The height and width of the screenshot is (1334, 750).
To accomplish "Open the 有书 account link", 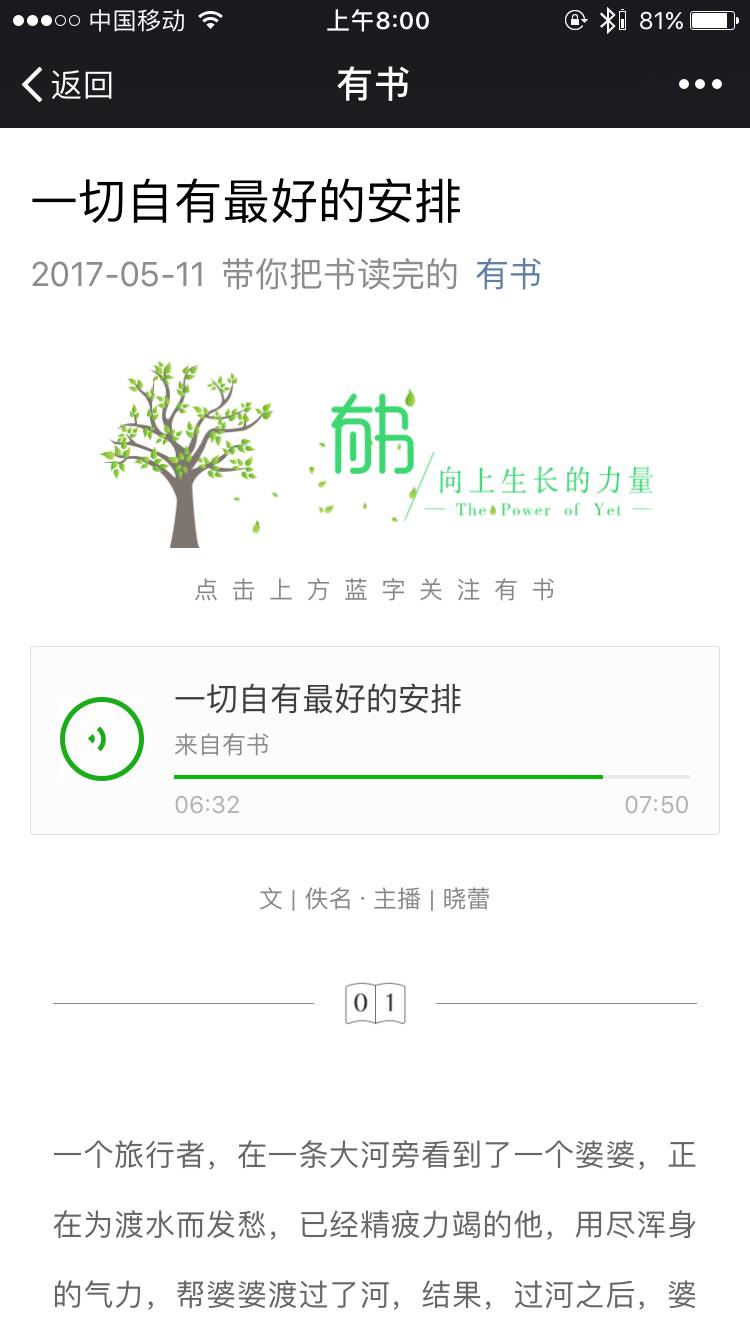I will tap(509, 274).
